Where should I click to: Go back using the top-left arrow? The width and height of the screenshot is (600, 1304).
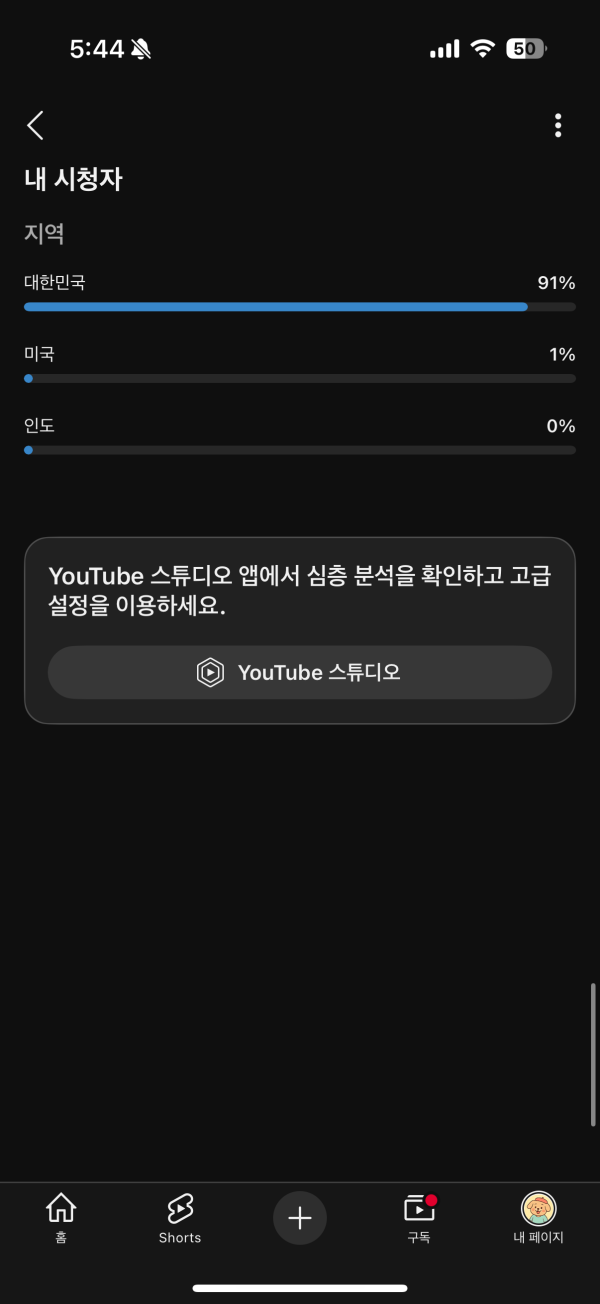pos(36,125)
